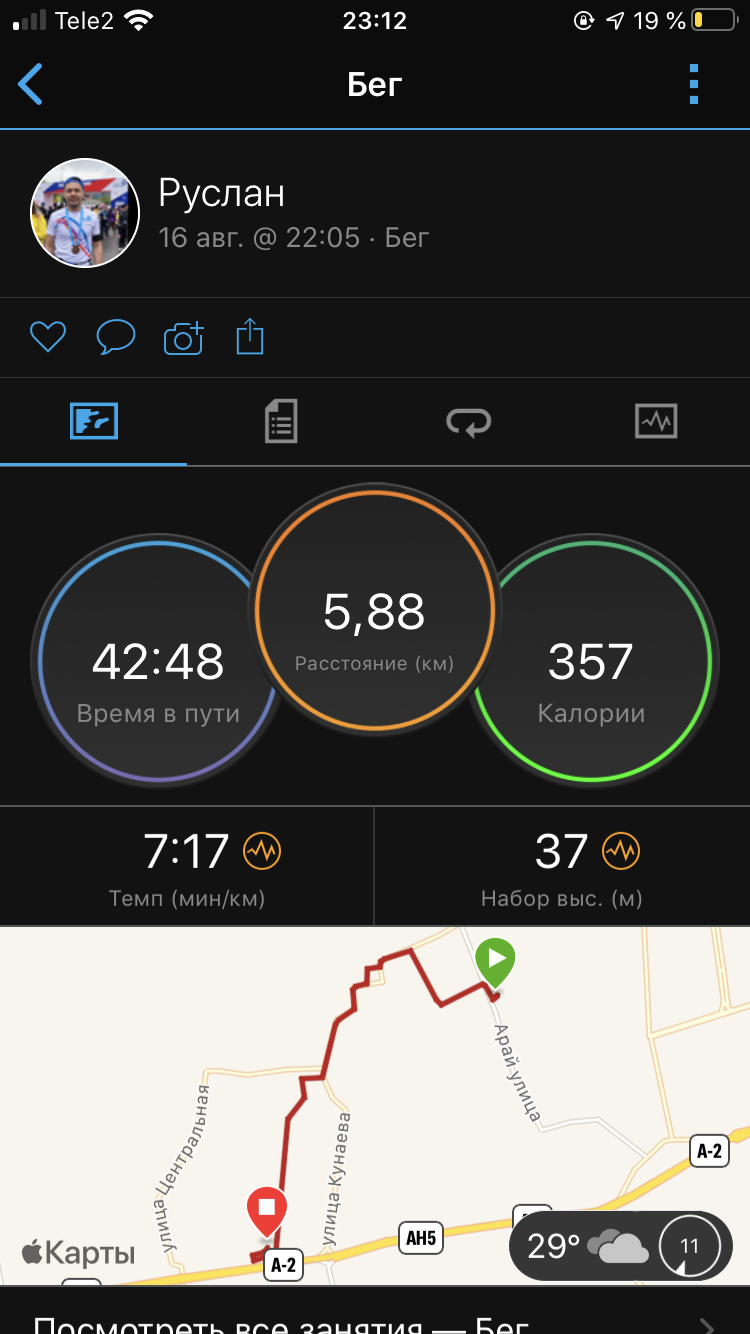Share this running activity
This screenshot has height=1334, width=750.
249,337
